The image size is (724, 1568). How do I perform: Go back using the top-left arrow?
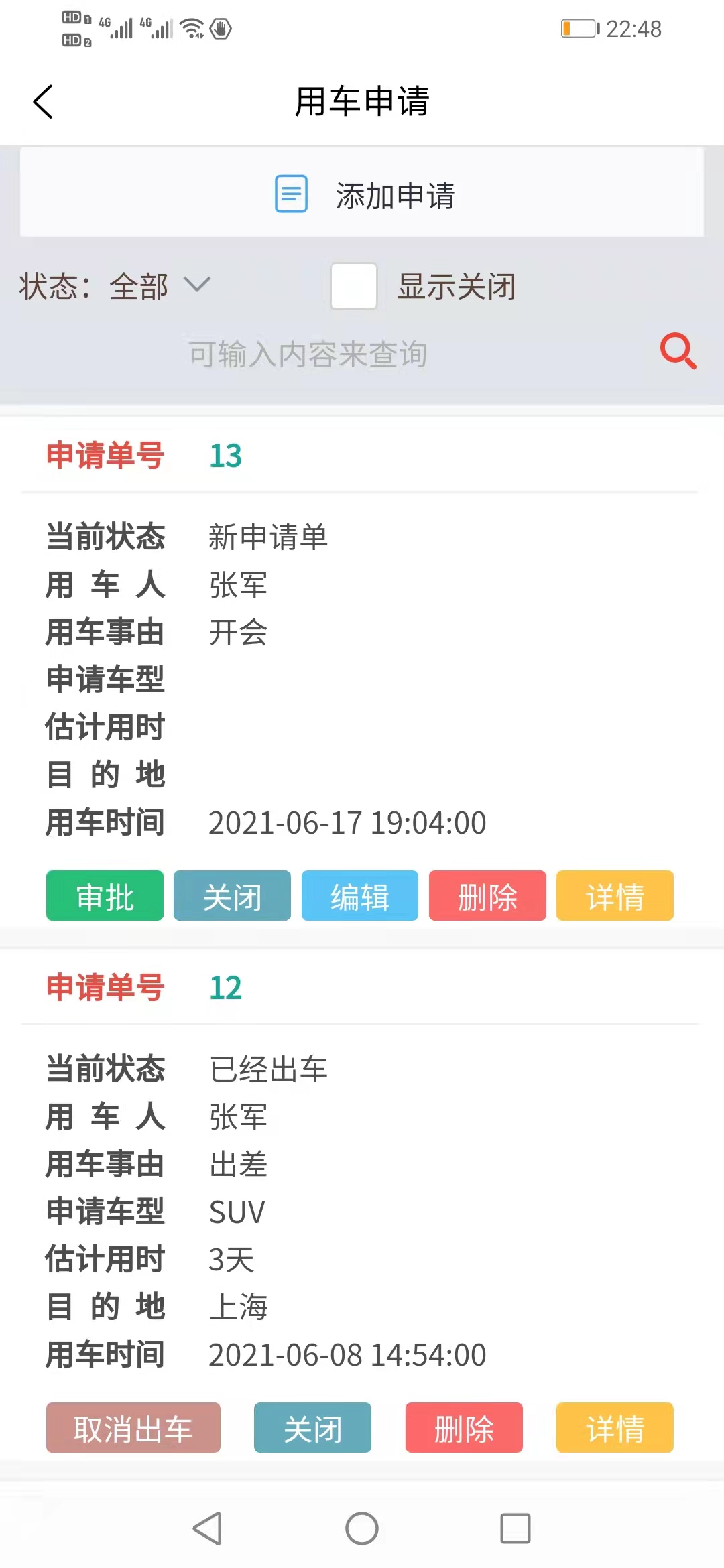click(x=43, y=102)
